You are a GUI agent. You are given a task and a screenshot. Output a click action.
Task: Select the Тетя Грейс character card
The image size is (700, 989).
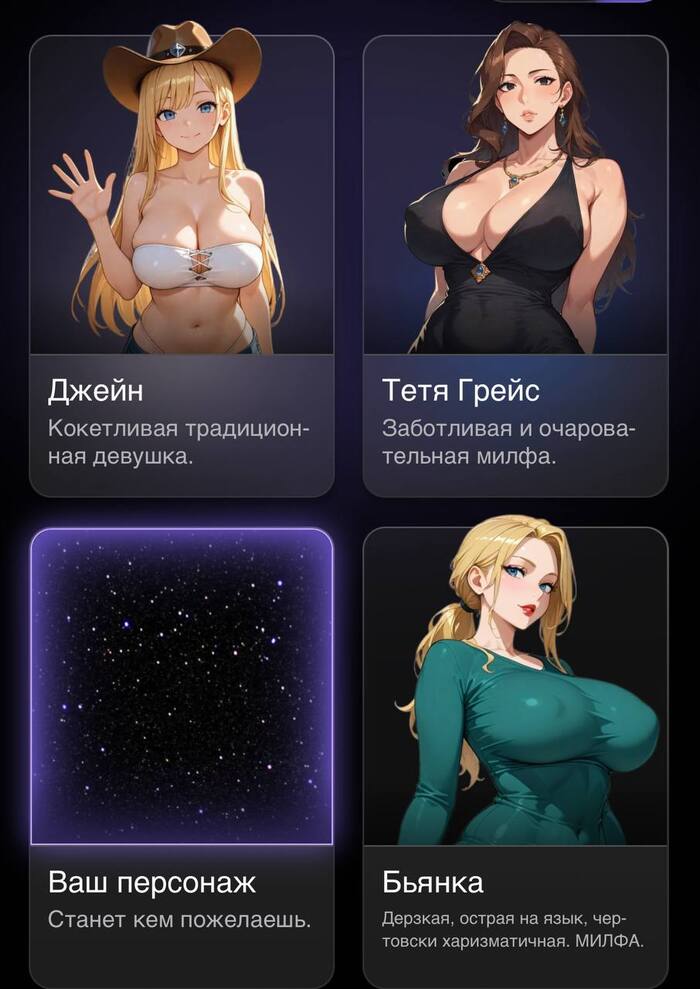[515, 267]
